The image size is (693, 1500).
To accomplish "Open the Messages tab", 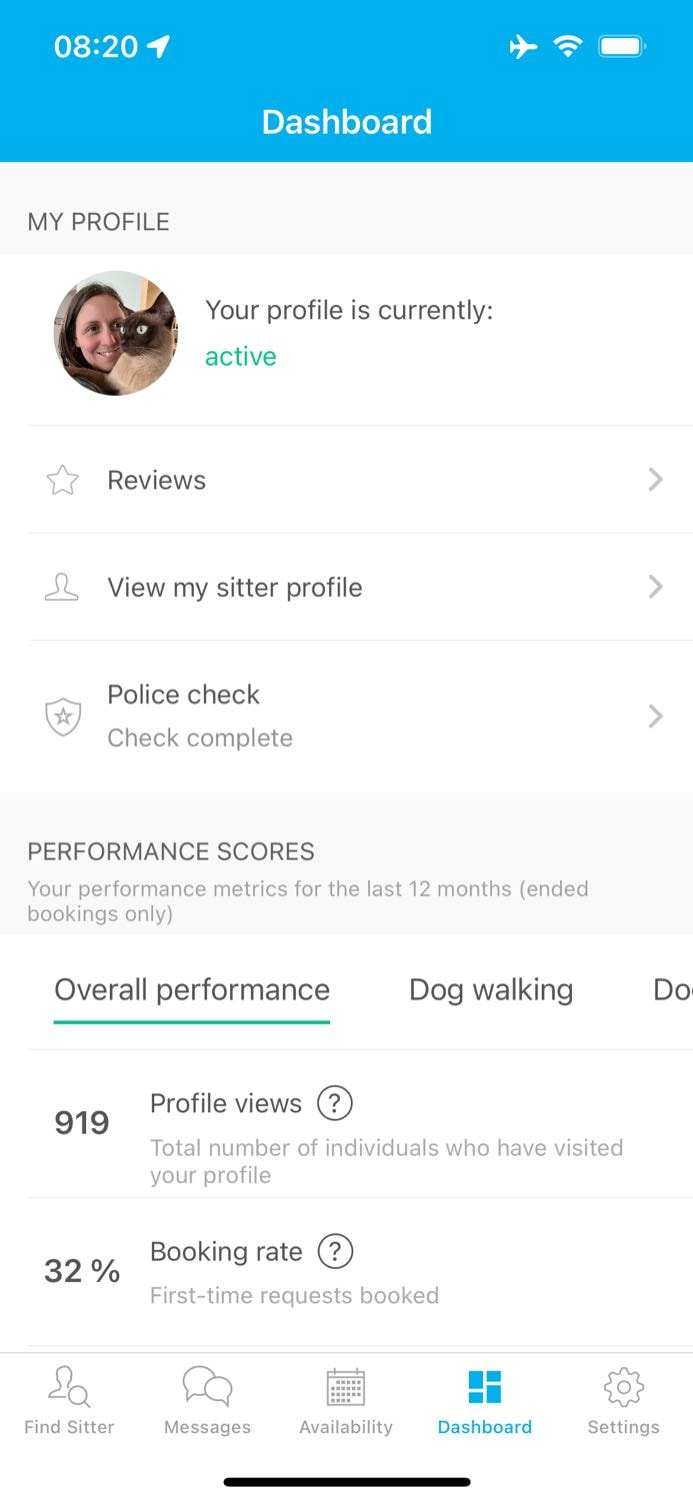I will [207, 1402].
